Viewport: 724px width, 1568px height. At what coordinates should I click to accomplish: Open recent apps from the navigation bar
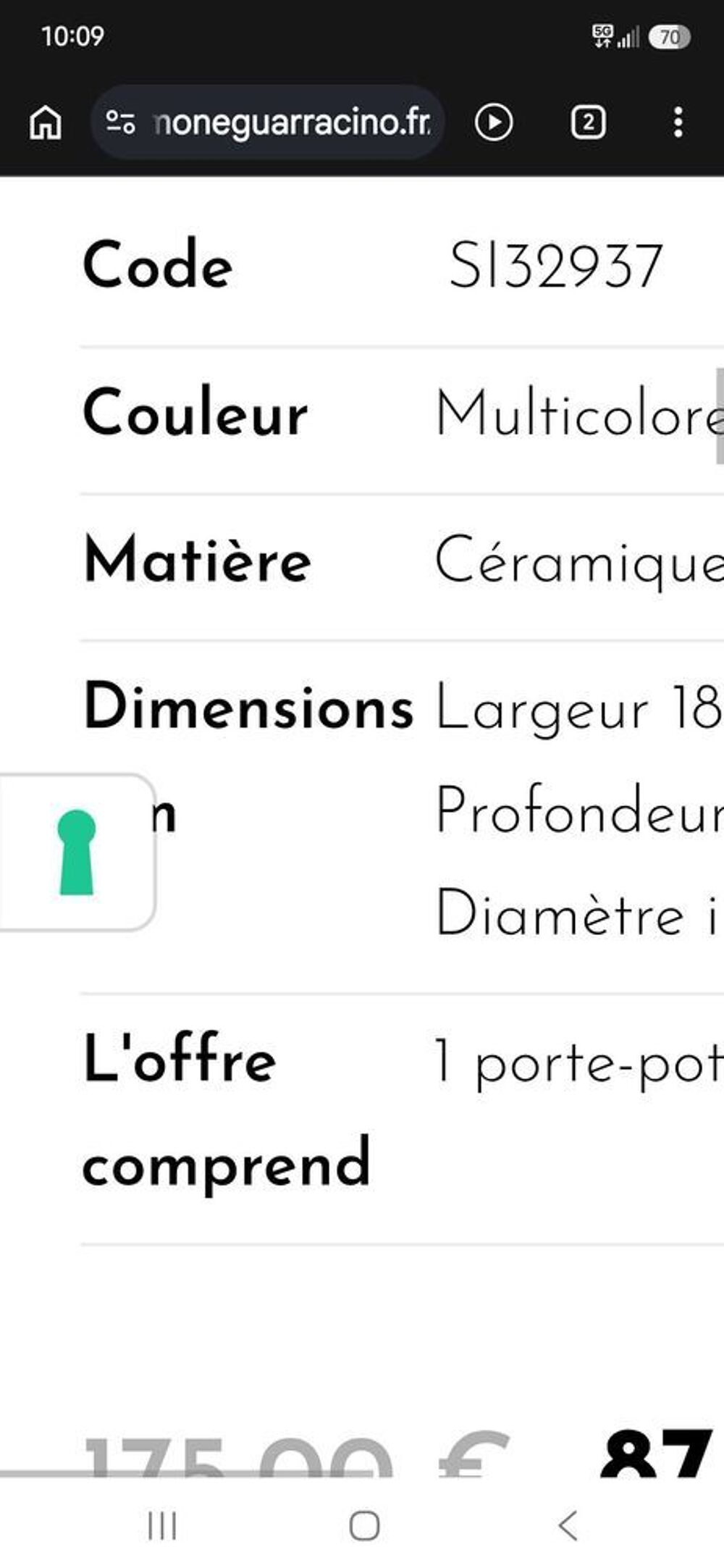click(x=162, y=1525)
